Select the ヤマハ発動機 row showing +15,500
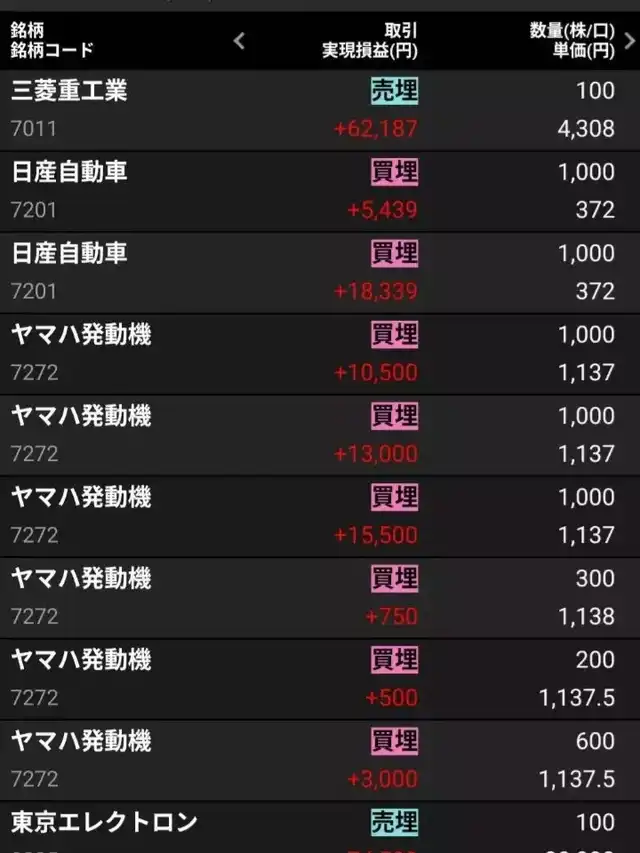 point(320,516)
